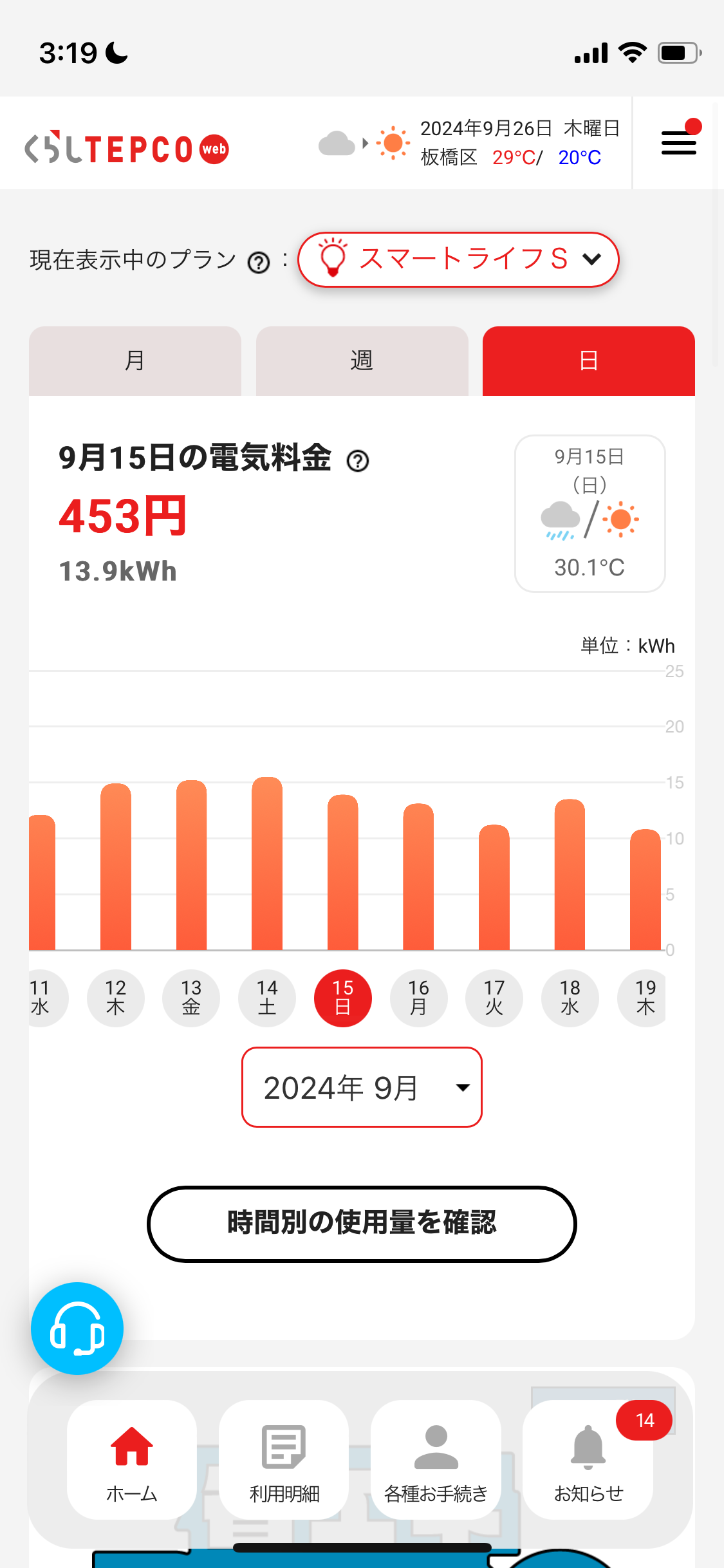724x1568 pixels.
Task: Select day 14 土 on the chart
Action: [x=267, y=998]
